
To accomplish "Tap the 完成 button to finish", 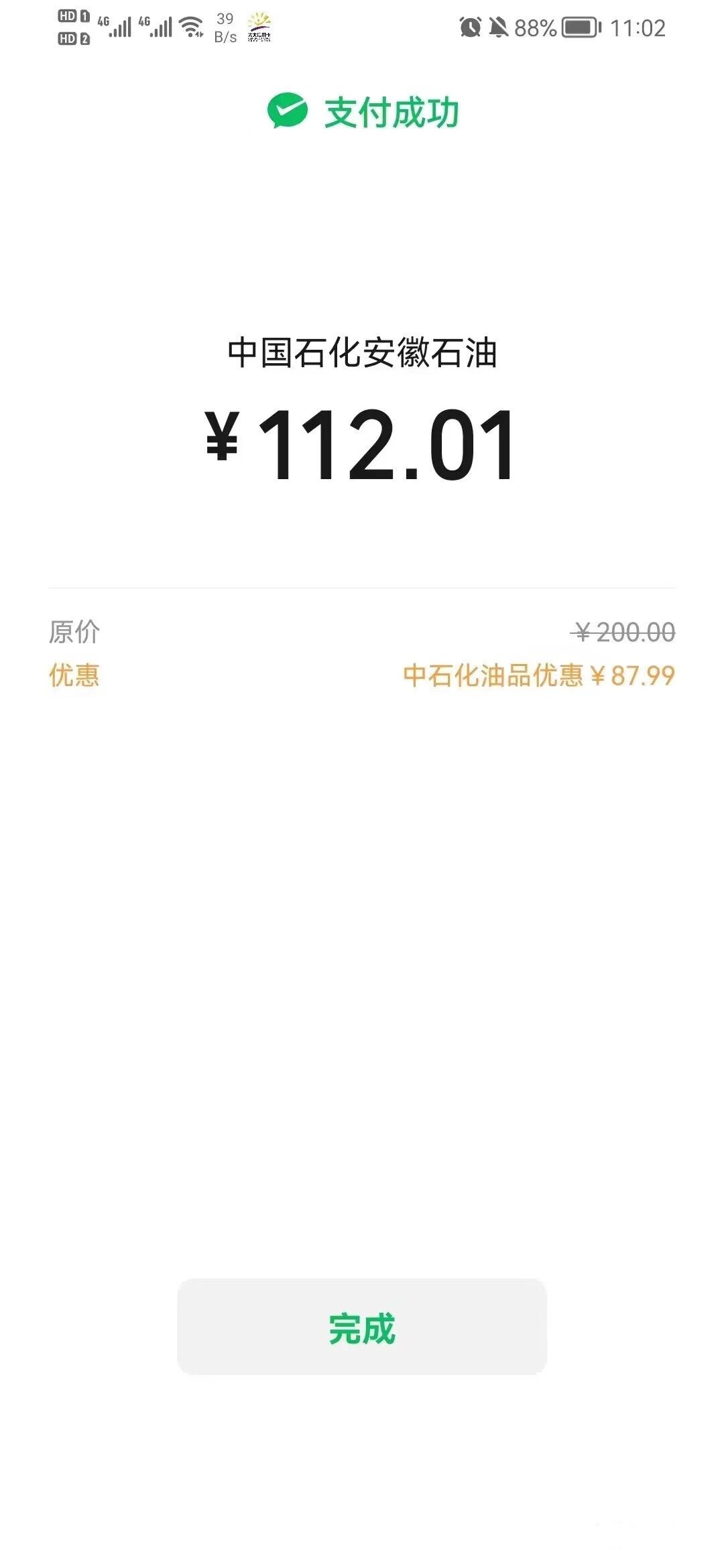I will pos(362,1328).
